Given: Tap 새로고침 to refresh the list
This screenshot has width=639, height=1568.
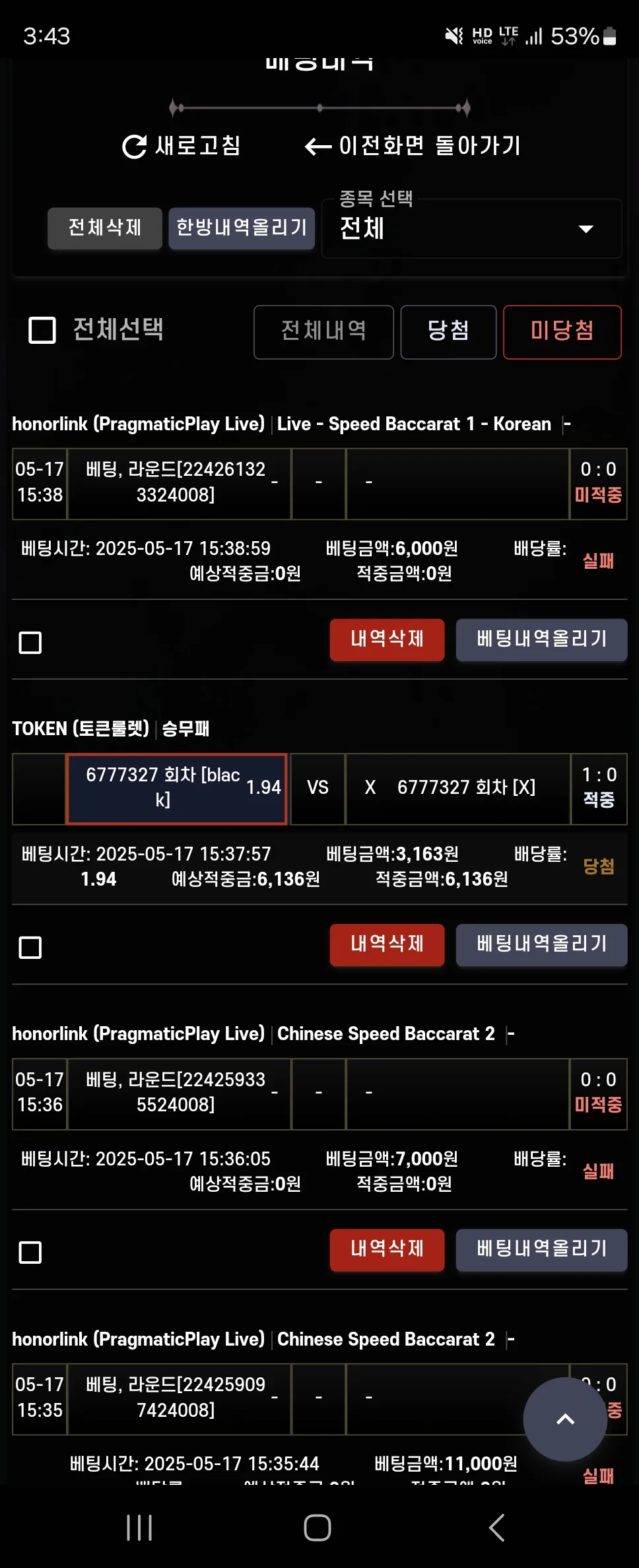Looking at the screenshot, I should click(x=182, y=146).
